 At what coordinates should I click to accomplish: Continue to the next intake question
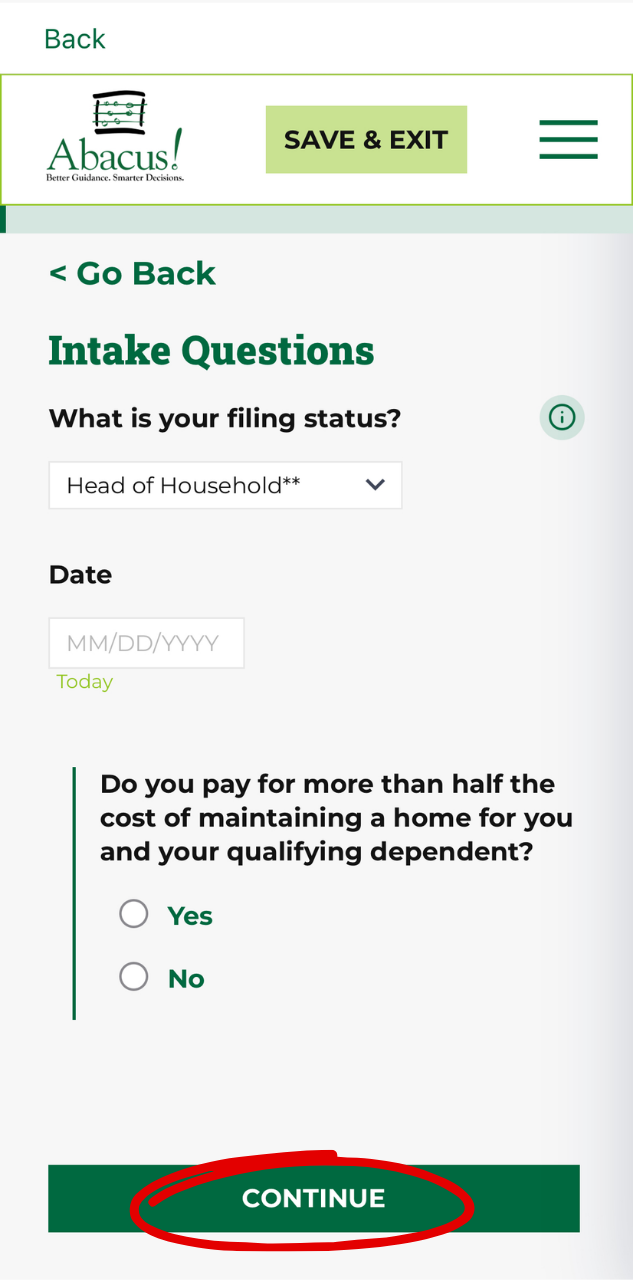coord(313,1198)
